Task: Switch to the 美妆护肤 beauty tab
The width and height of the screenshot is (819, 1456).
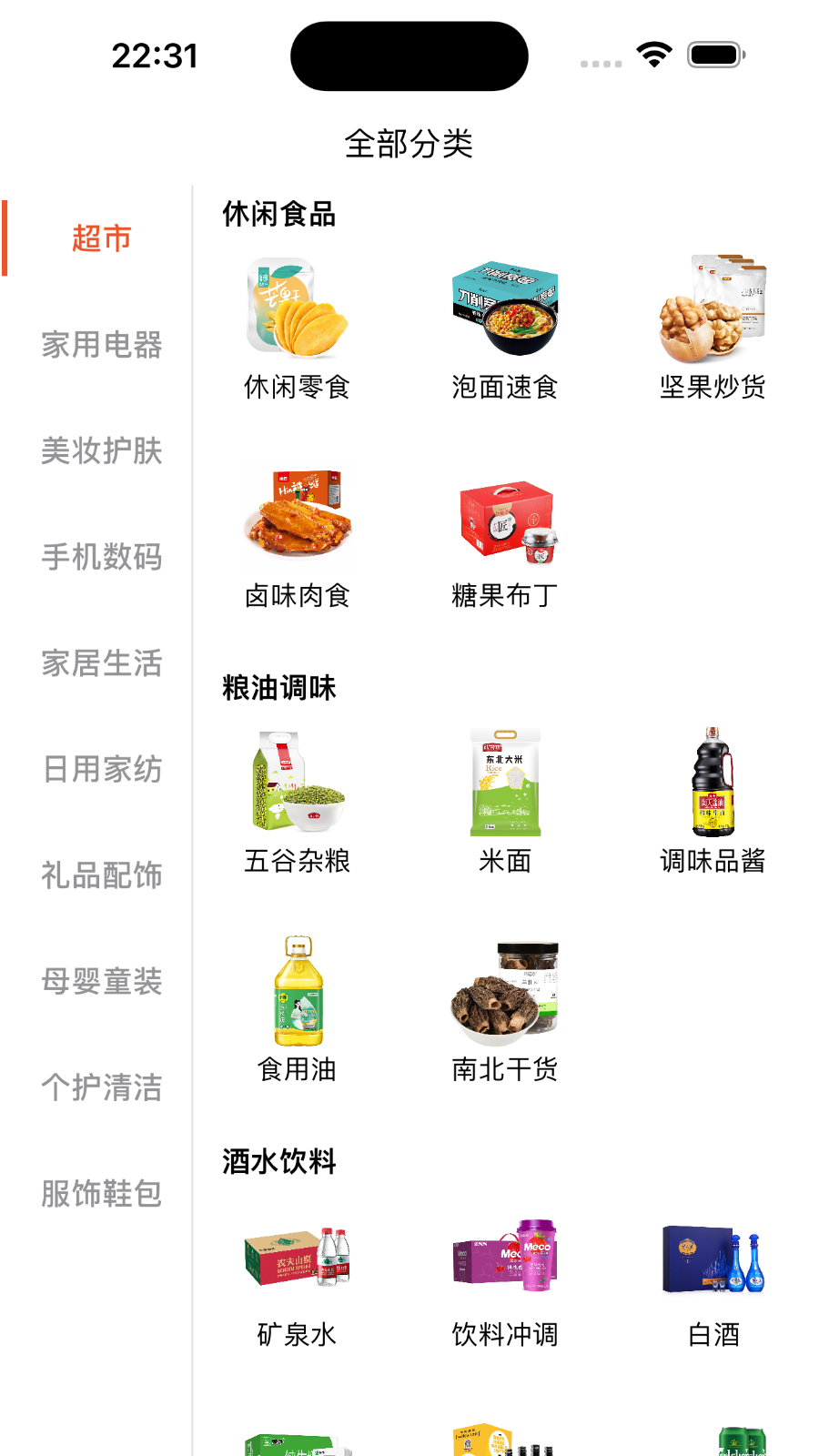Action: tap(102, 452)
